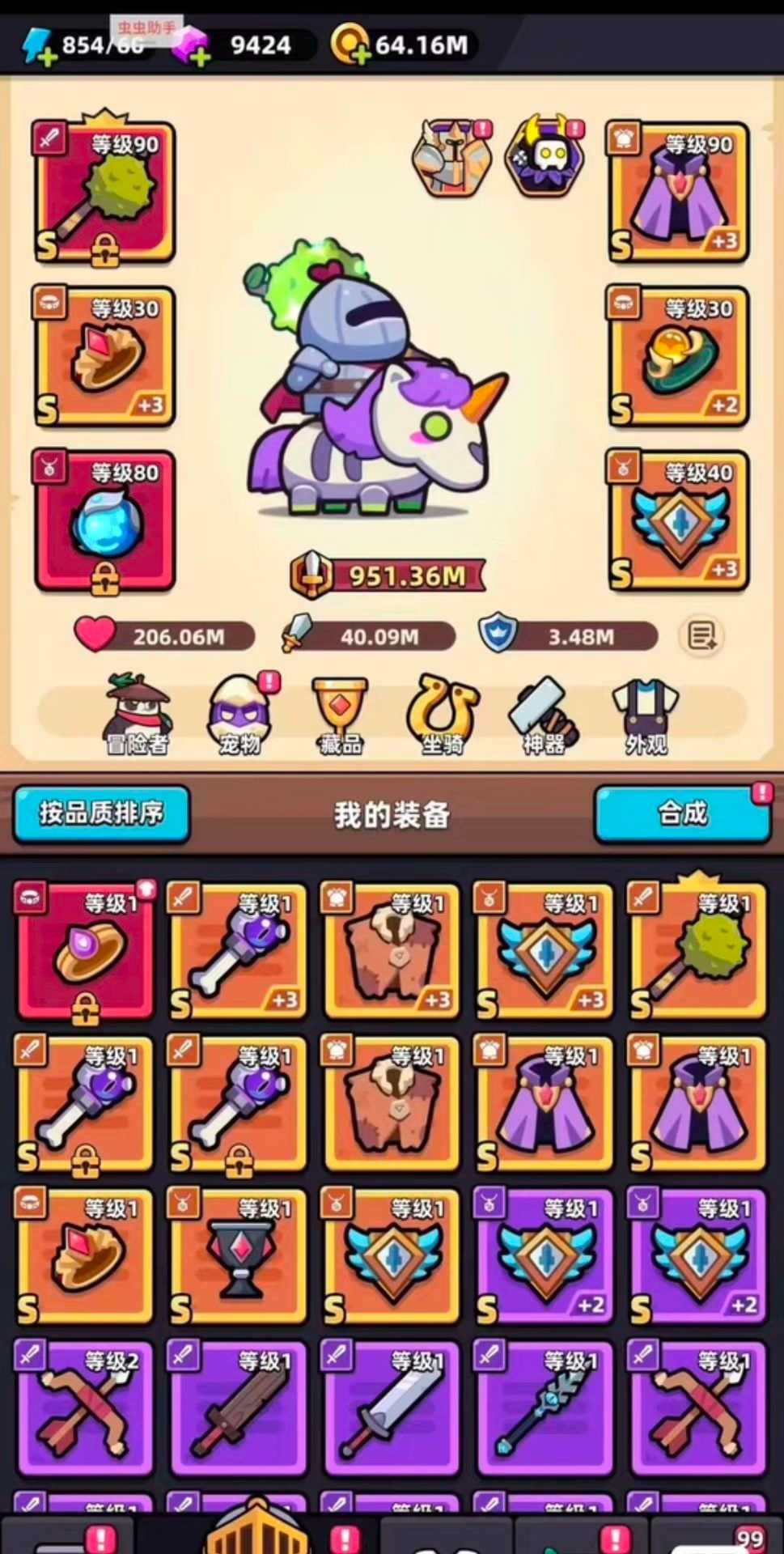Open the knight helmet hexagon icon
The height and width of the screenshot is (1554, 784).
point(451,157)
